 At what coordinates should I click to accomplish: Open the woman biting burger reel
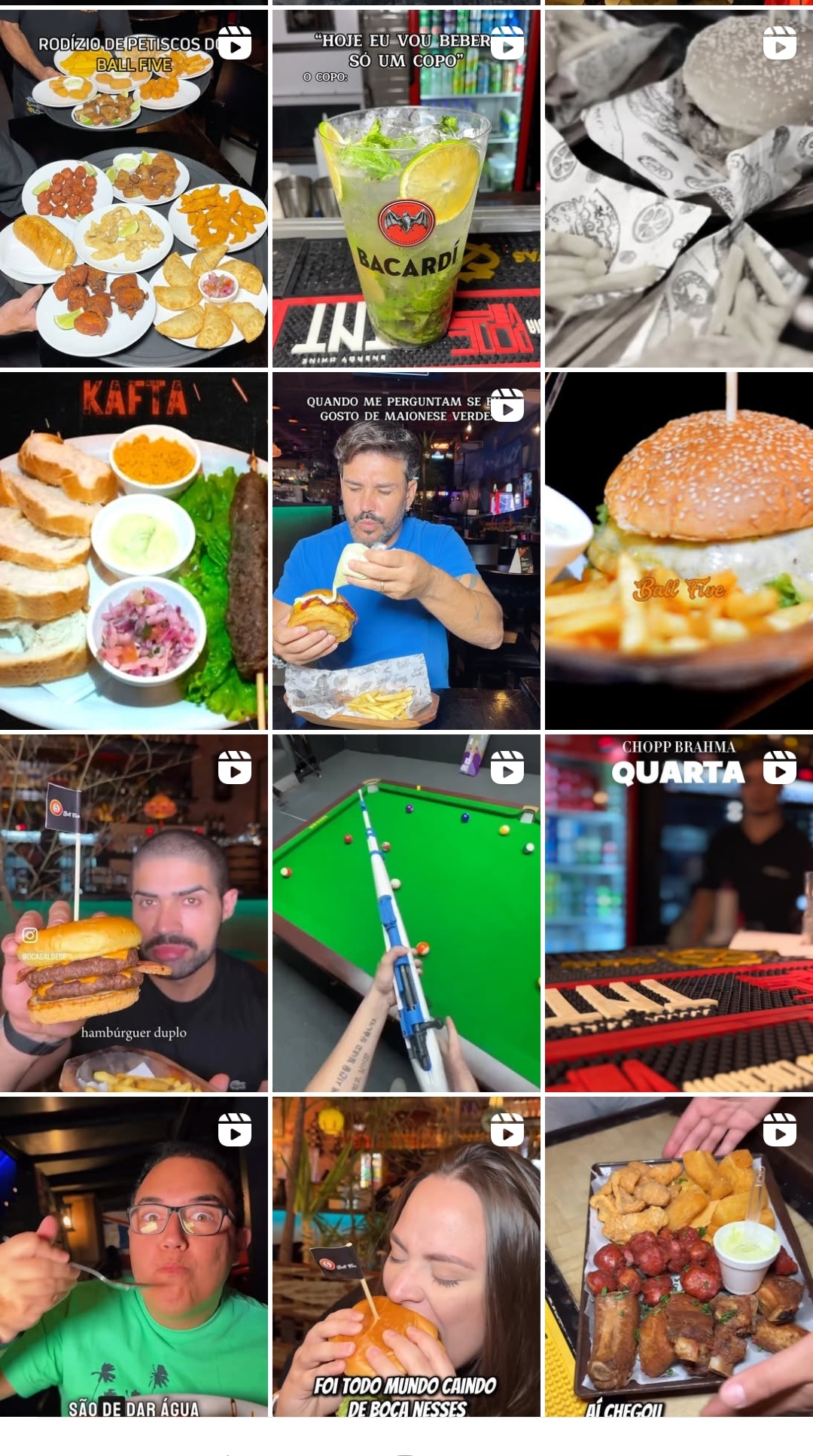pyautogui.click(x=406, y=1256)
